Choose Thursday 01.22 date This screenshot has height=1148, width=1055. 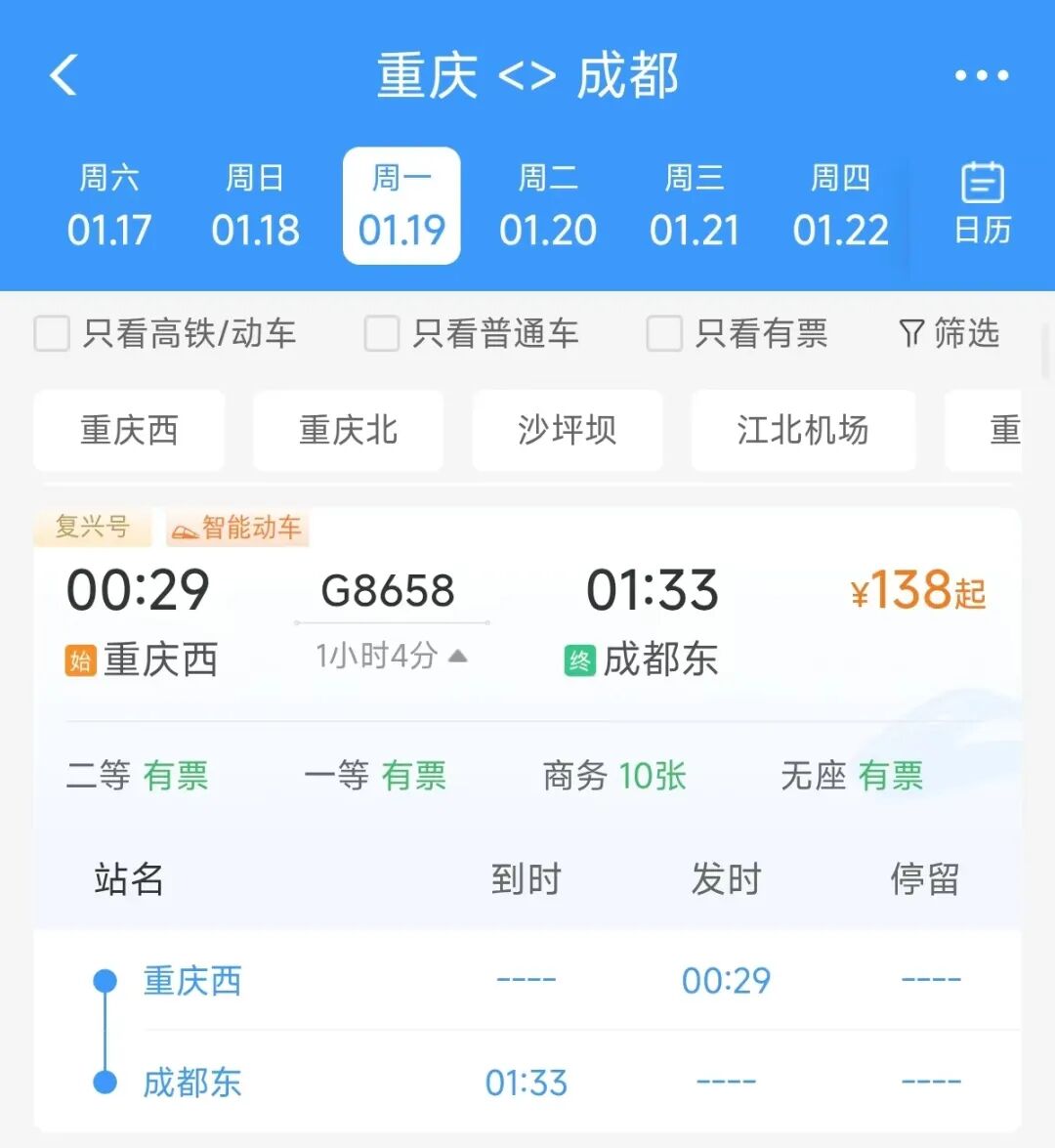840,206
